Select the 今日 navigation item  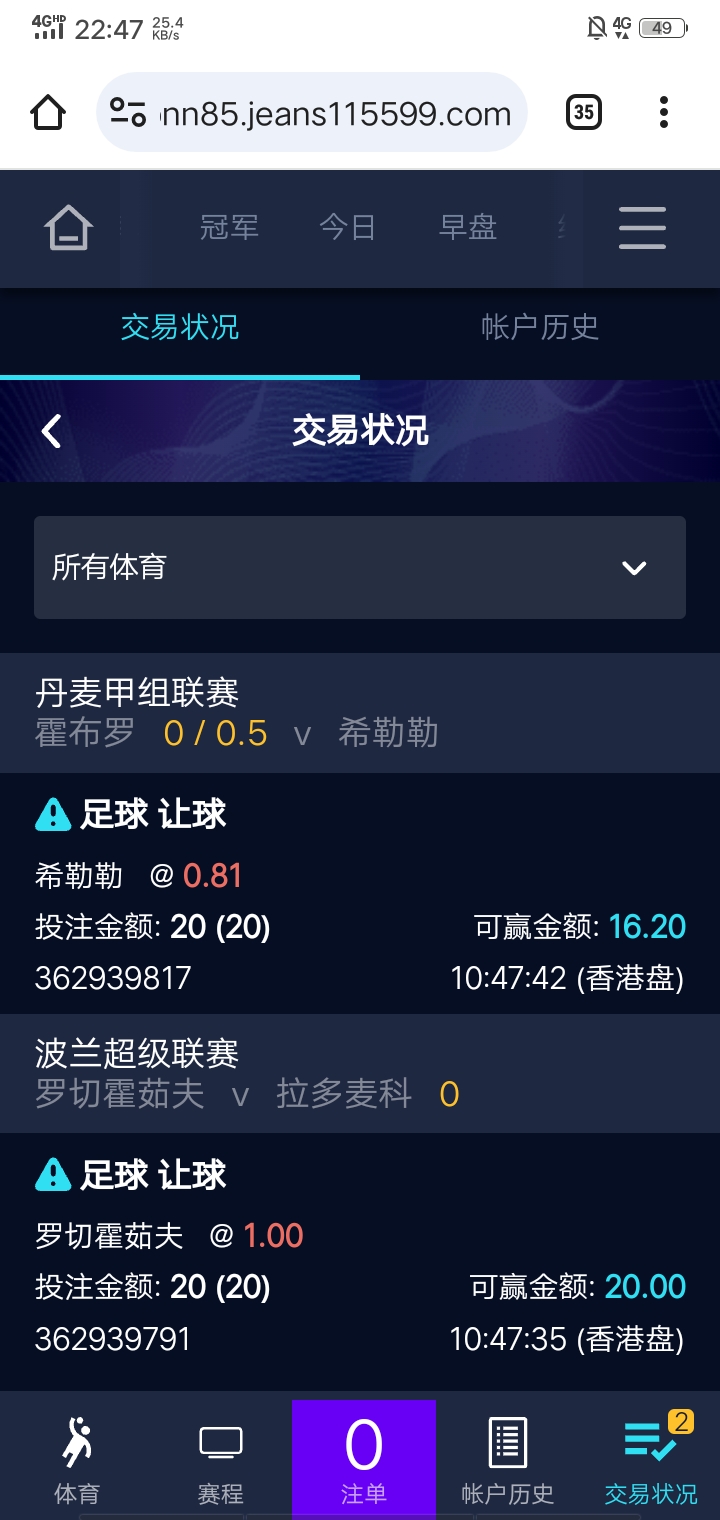(x=347, y=228)
